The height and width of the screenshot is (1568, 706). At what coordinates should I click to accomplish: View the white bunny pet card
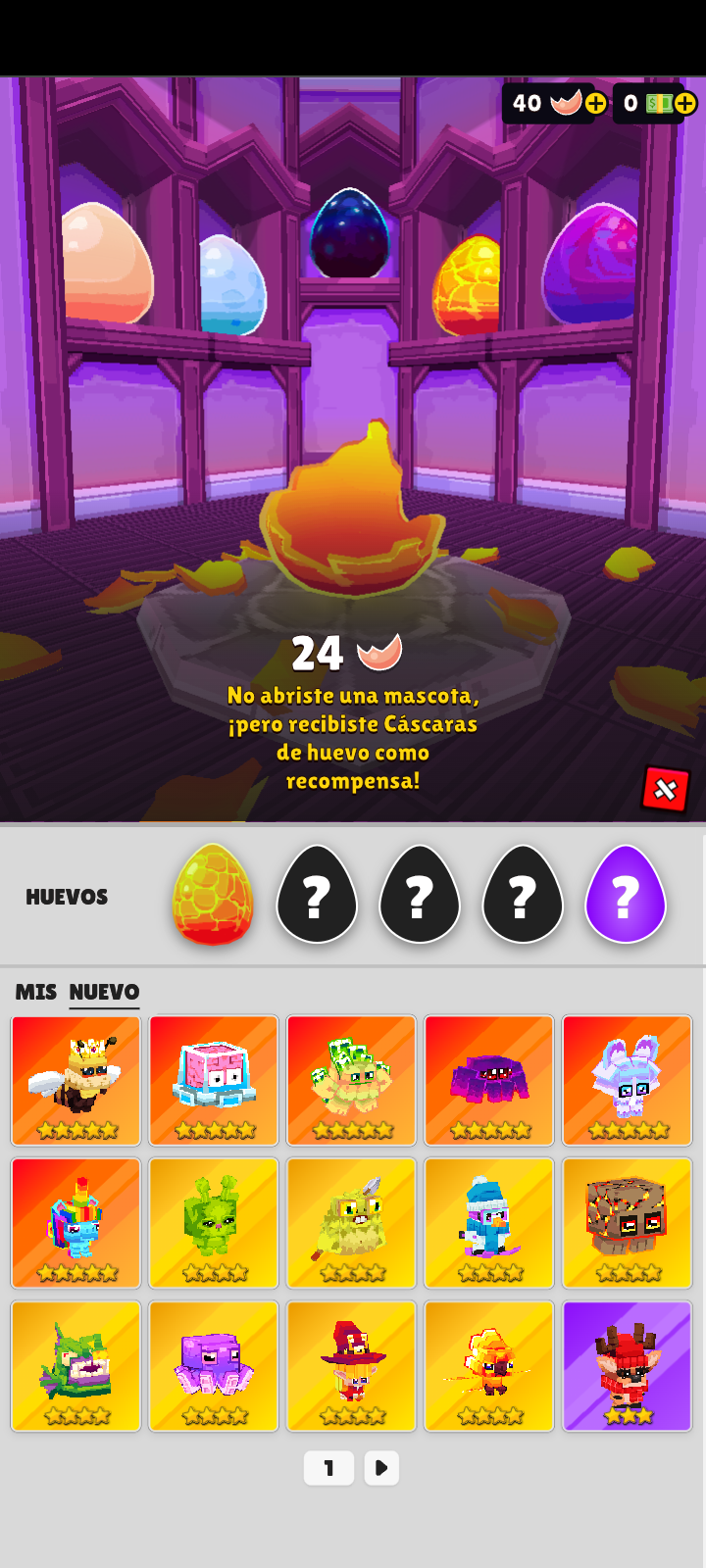tap(628, 1080)
